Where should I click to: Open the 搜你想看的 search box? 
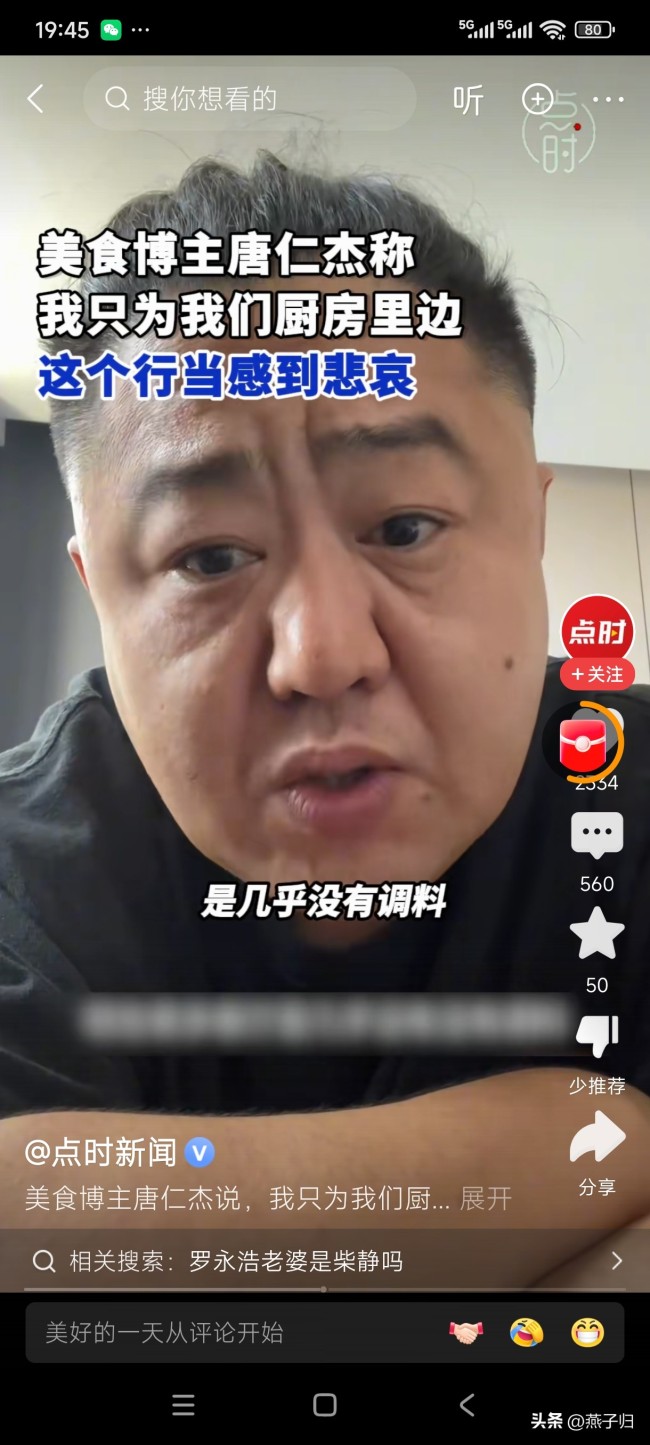[x=250, y=98]
